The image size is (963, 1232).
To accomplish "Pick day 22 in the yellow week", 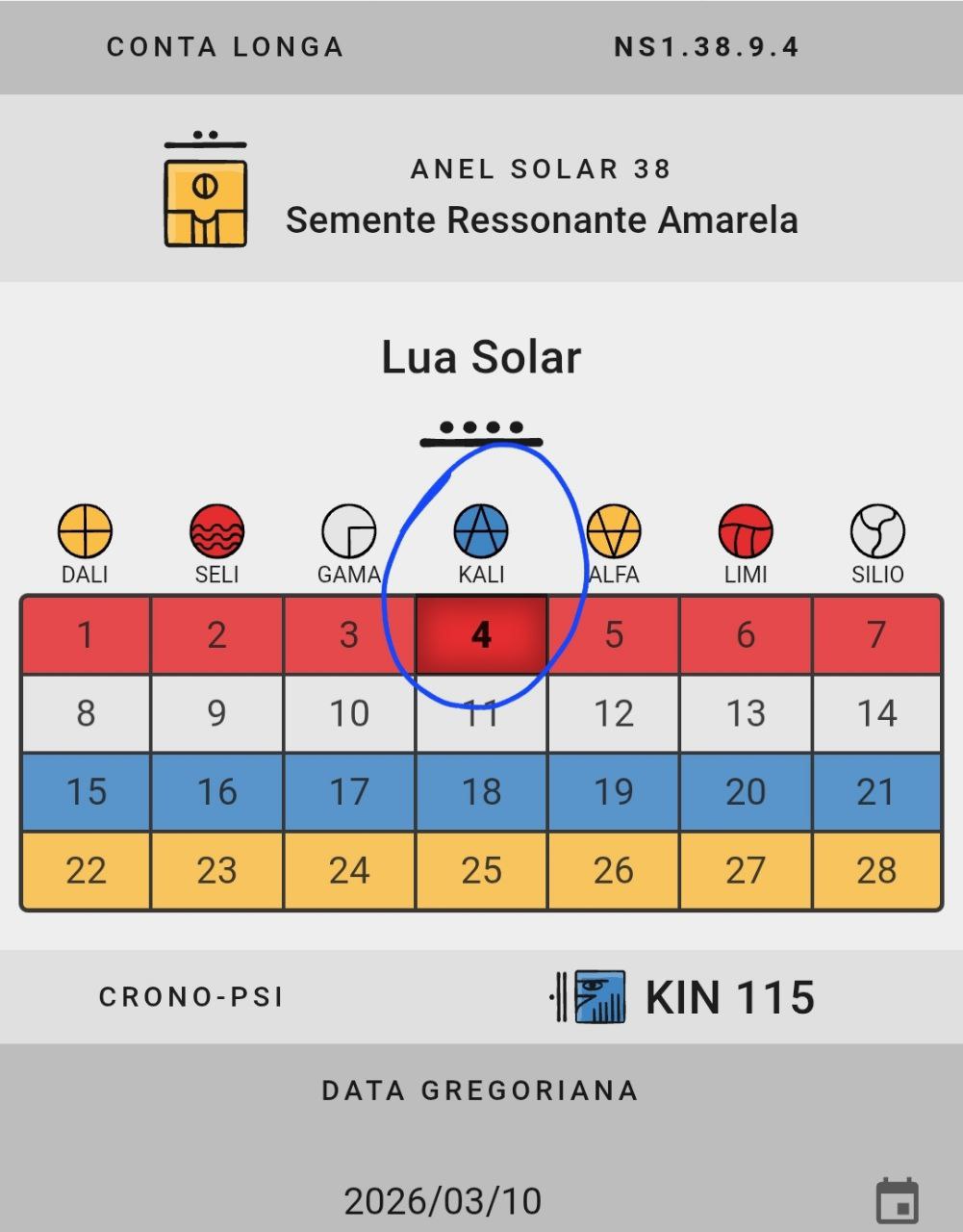I will tap(86, 870).
